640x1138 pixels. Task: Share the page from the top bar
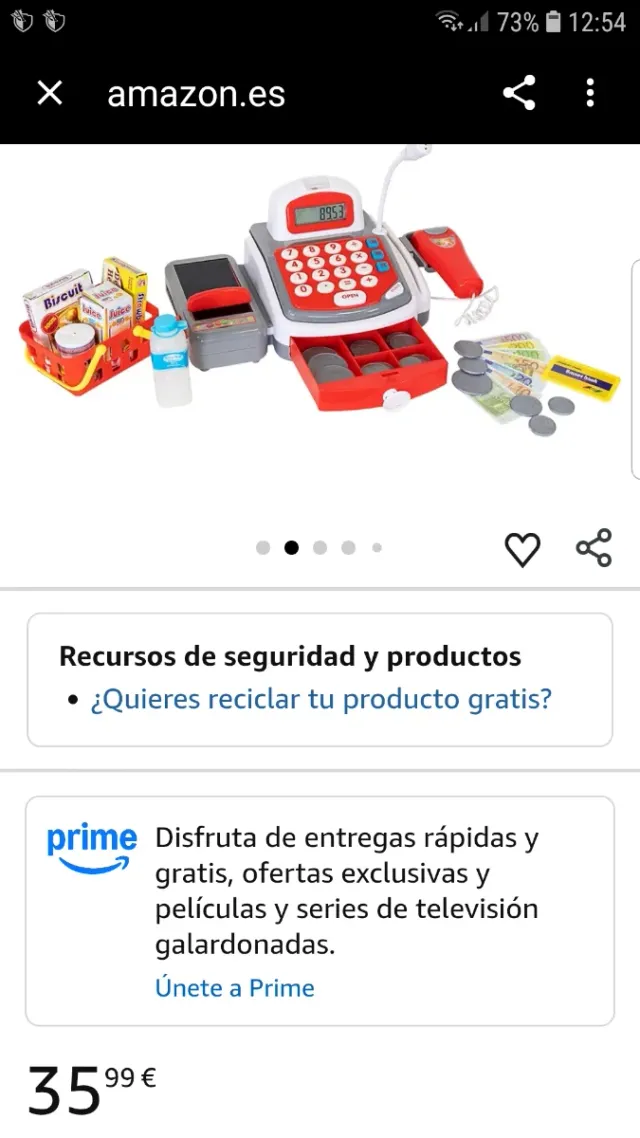pyautogui.click(x=519, y=93)
